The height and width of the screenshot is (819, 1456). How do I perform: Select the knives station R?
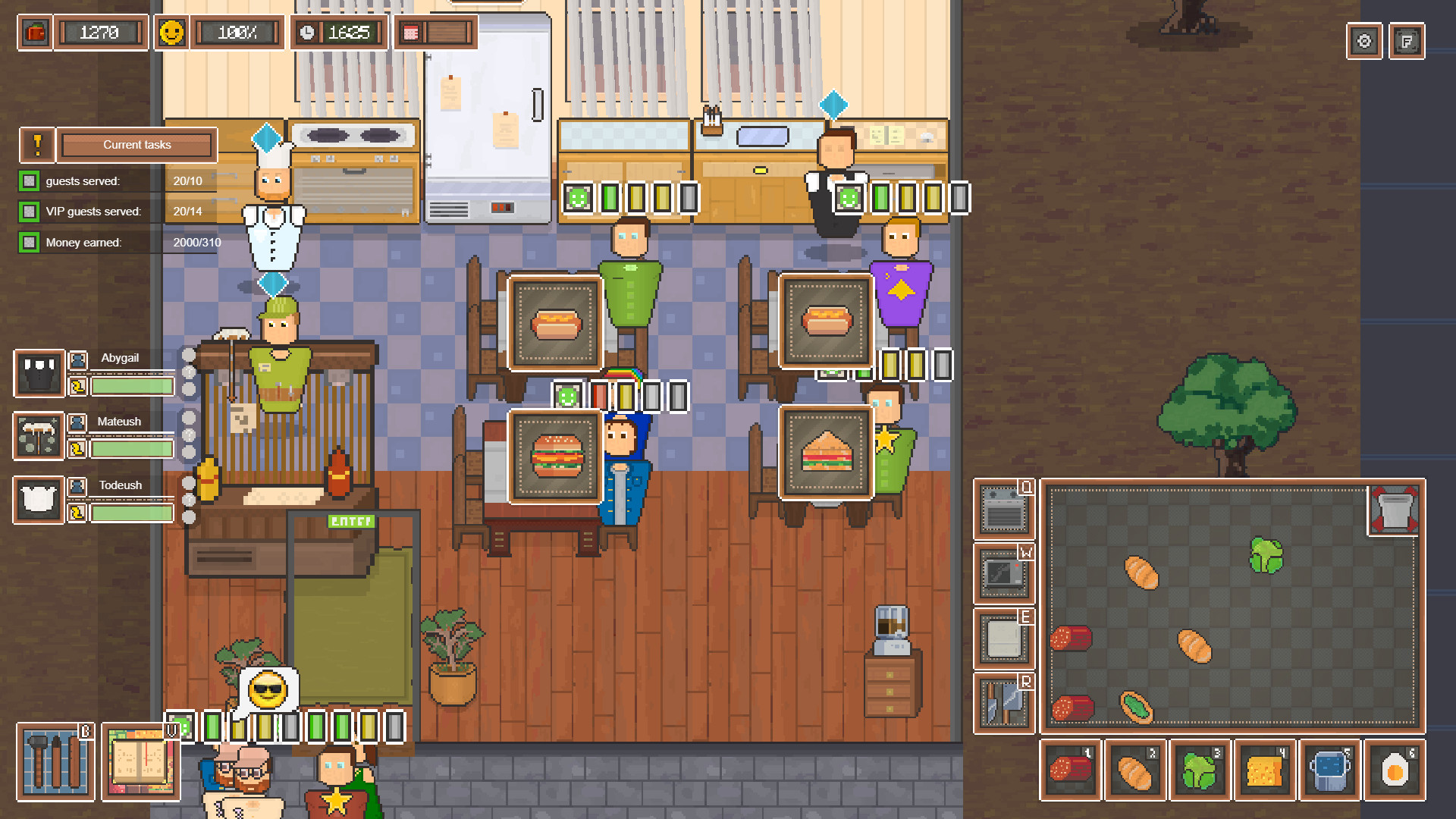1003,703
